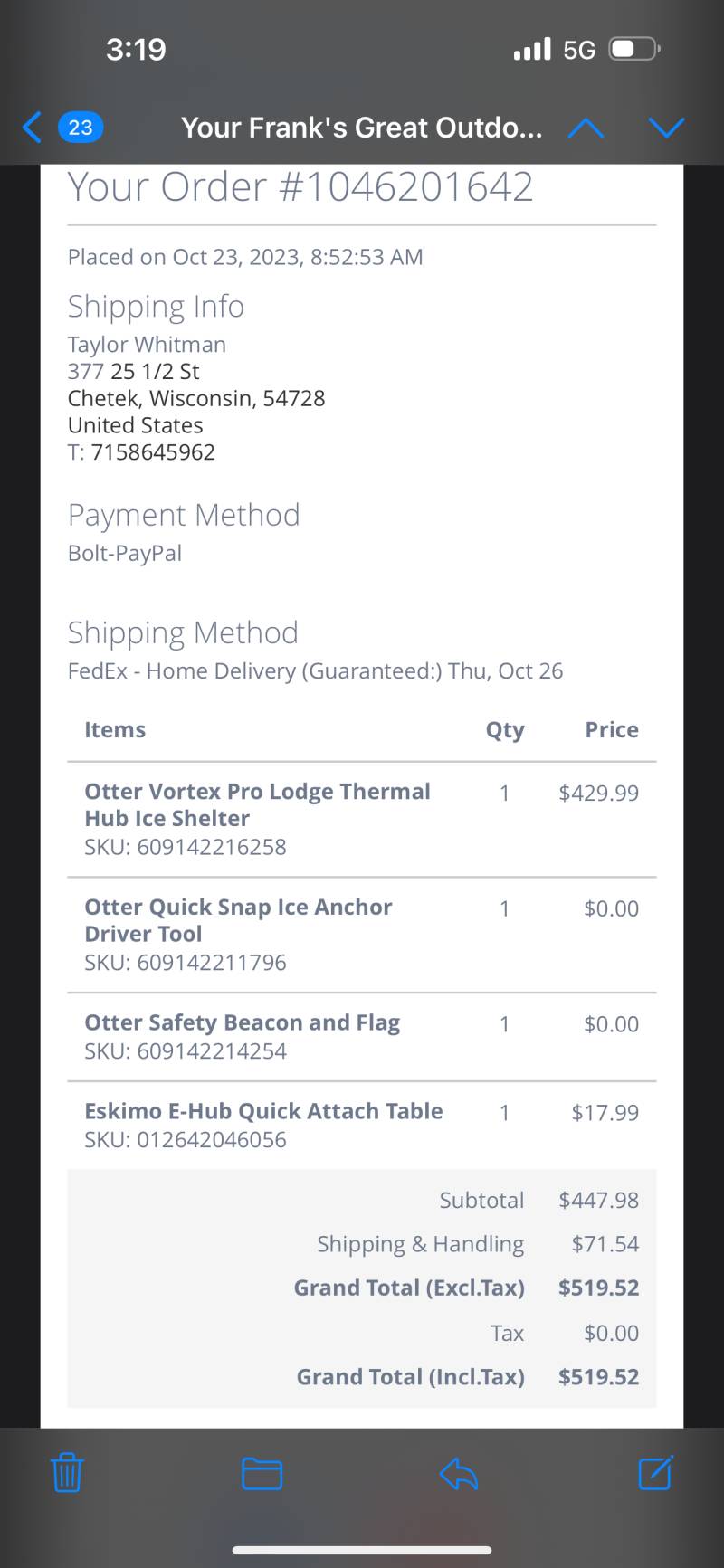This screenshot has width=724, height=1568.
Task: Open the address 377 25 1/2 St
Action: 133,371
